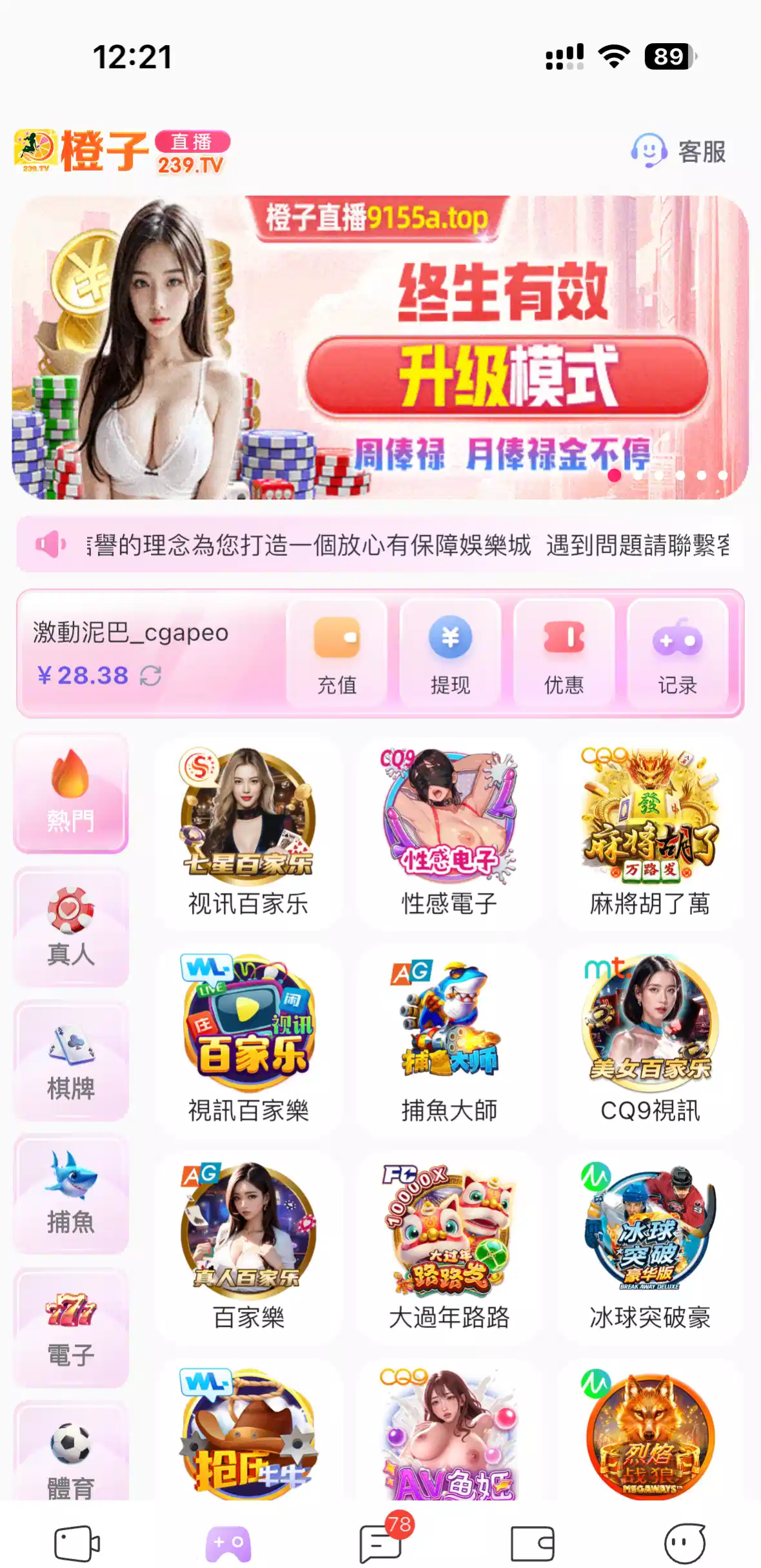Open the 视讯百家乐 game tile
Viewport: 761px width, 1568px height.
tap(248, 832)
